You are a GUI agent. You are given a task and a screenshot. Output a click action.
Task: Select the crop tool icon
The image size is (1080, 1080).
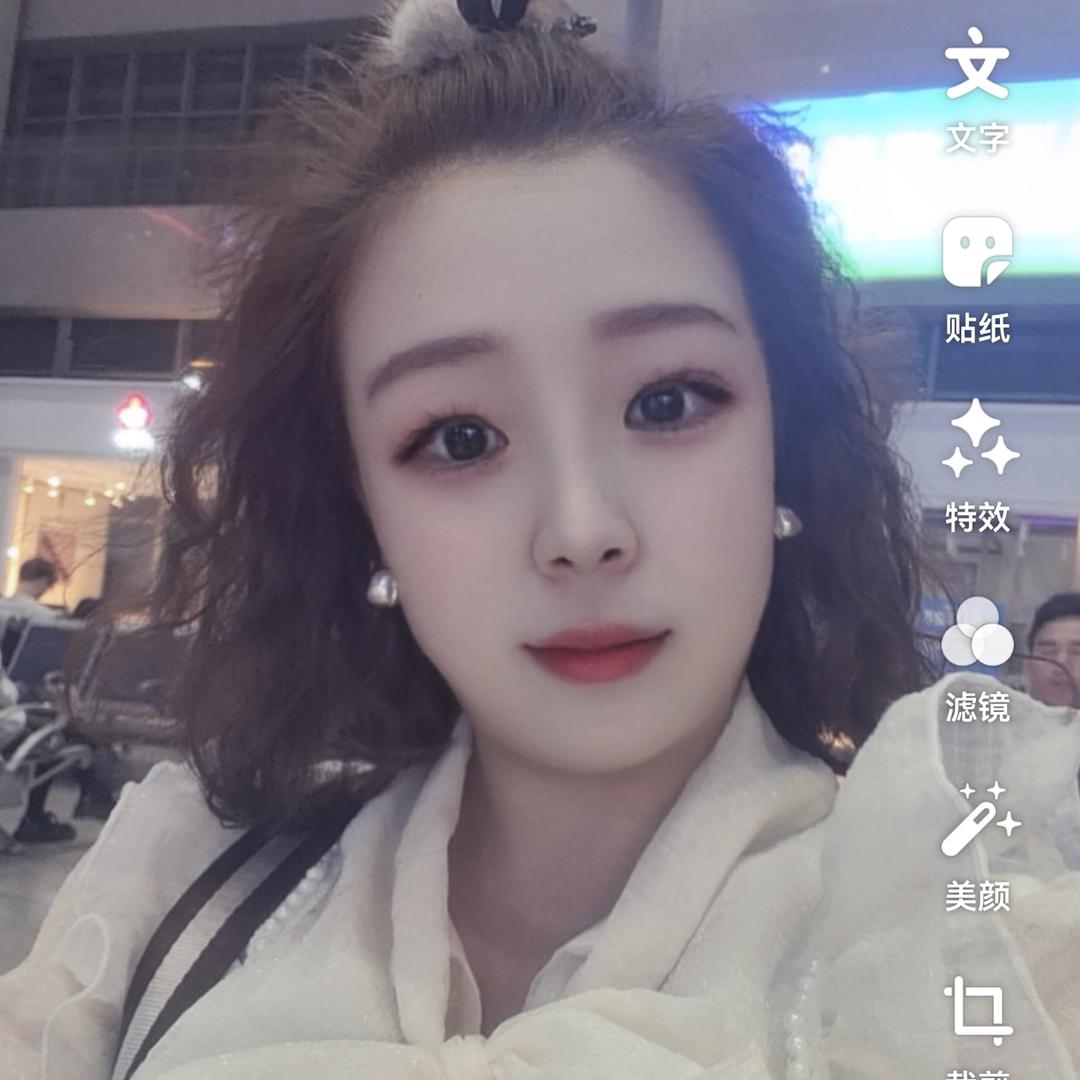coord(977,1012)
